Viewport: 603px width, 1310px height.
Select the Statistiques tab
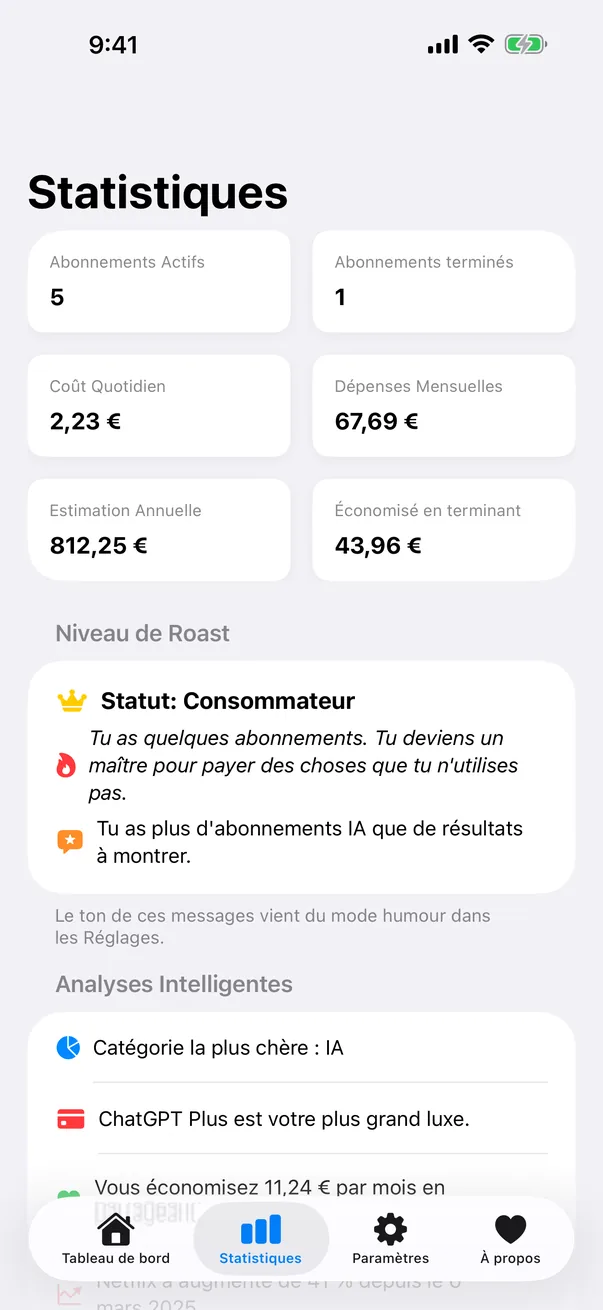261,1239
